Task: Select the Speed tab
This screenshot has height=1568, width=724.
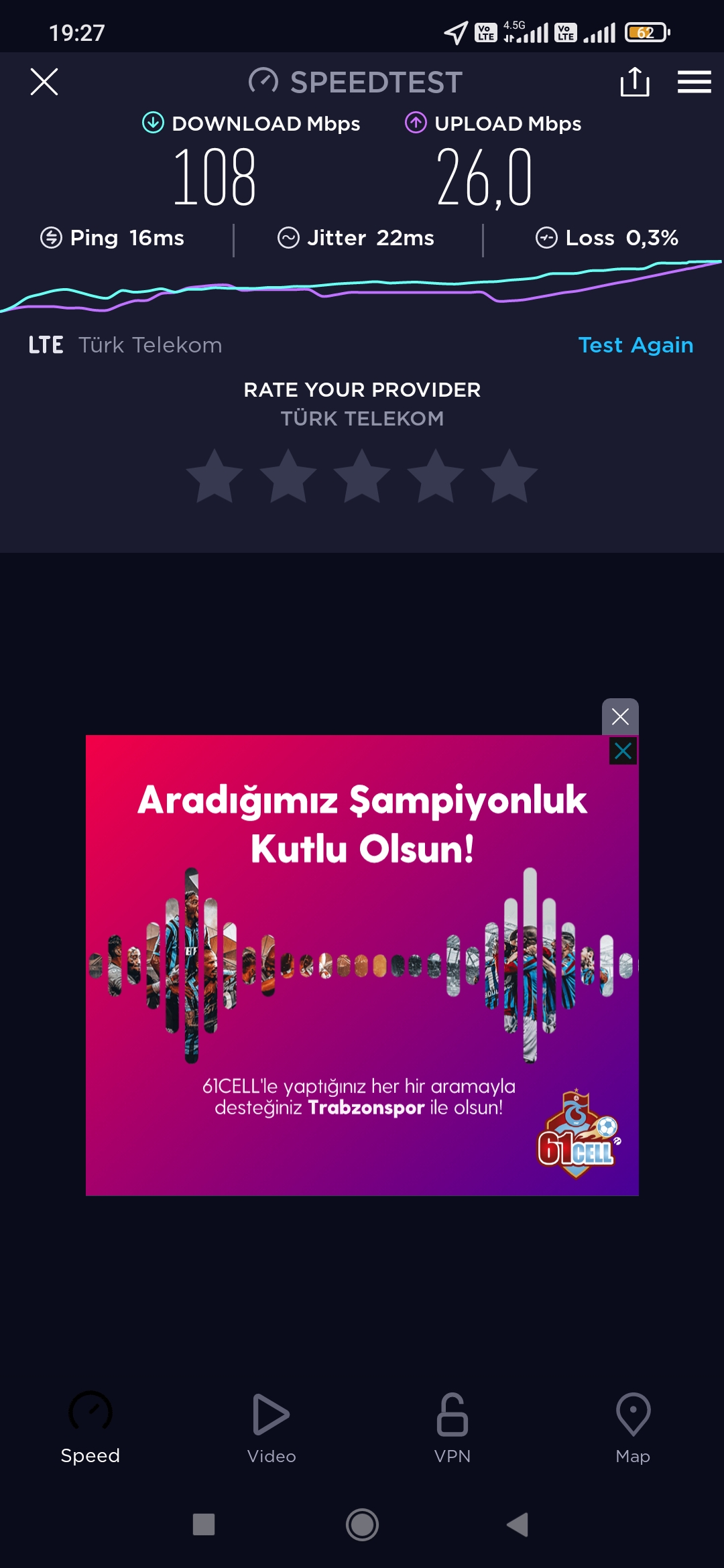Action: point(90,1429)
